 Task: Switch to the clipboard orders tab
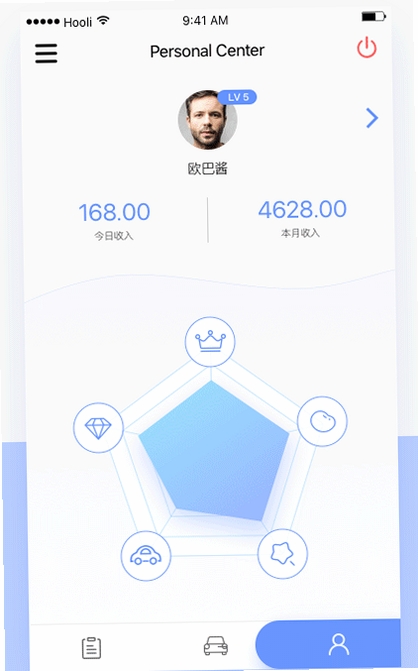91,647
